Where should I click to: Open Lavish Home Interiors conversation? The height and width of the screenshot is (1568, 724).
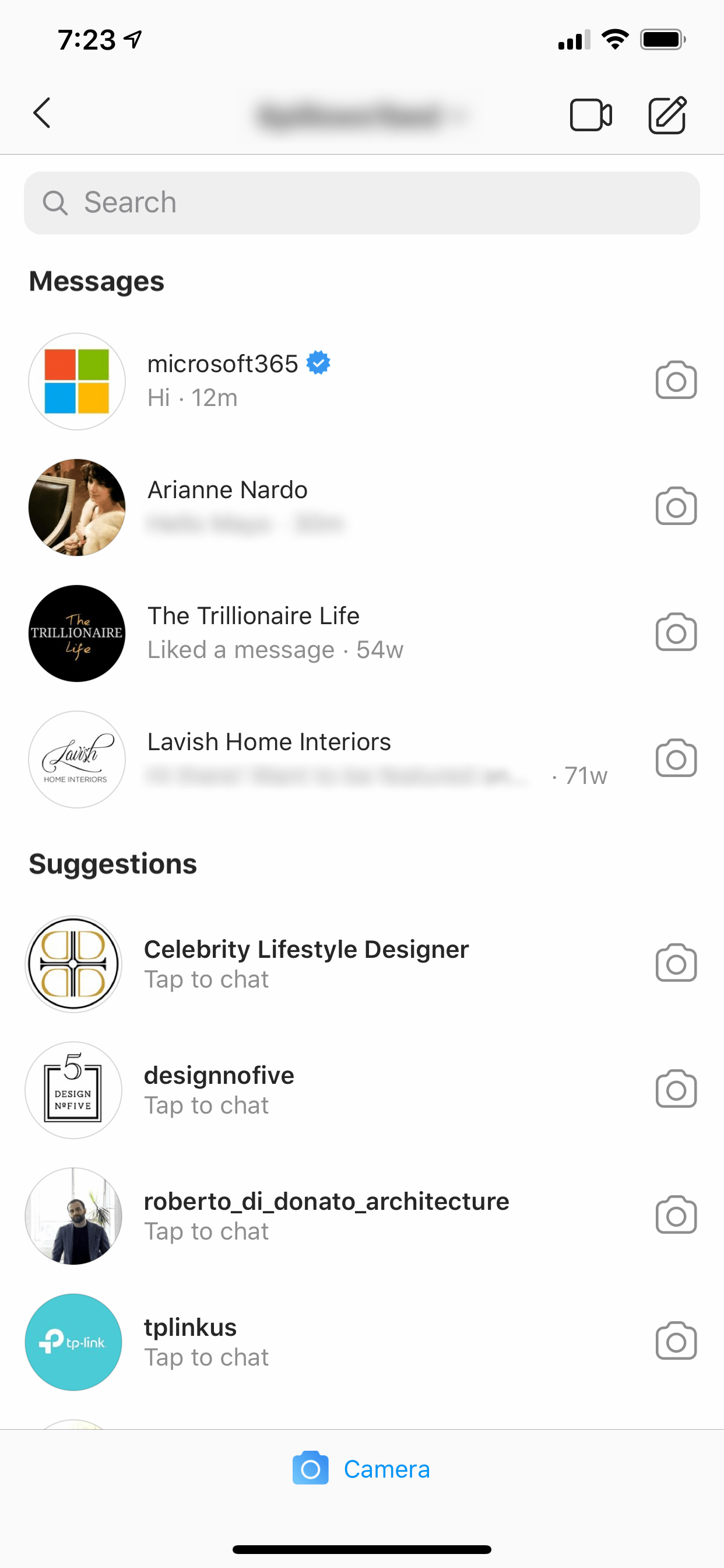click(304, 758)
